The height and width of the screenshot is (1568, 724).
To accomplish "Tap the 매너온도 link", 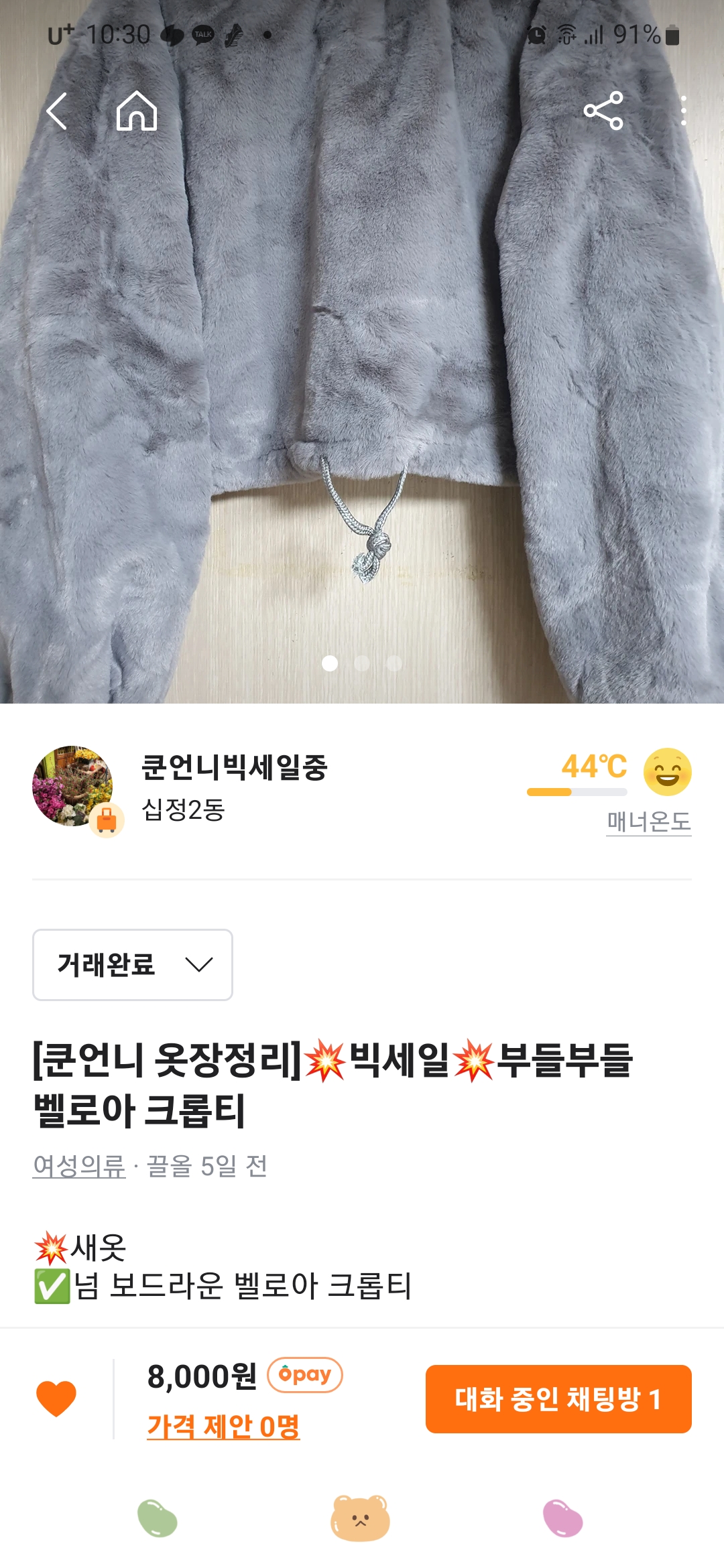I will coord(648,822).
